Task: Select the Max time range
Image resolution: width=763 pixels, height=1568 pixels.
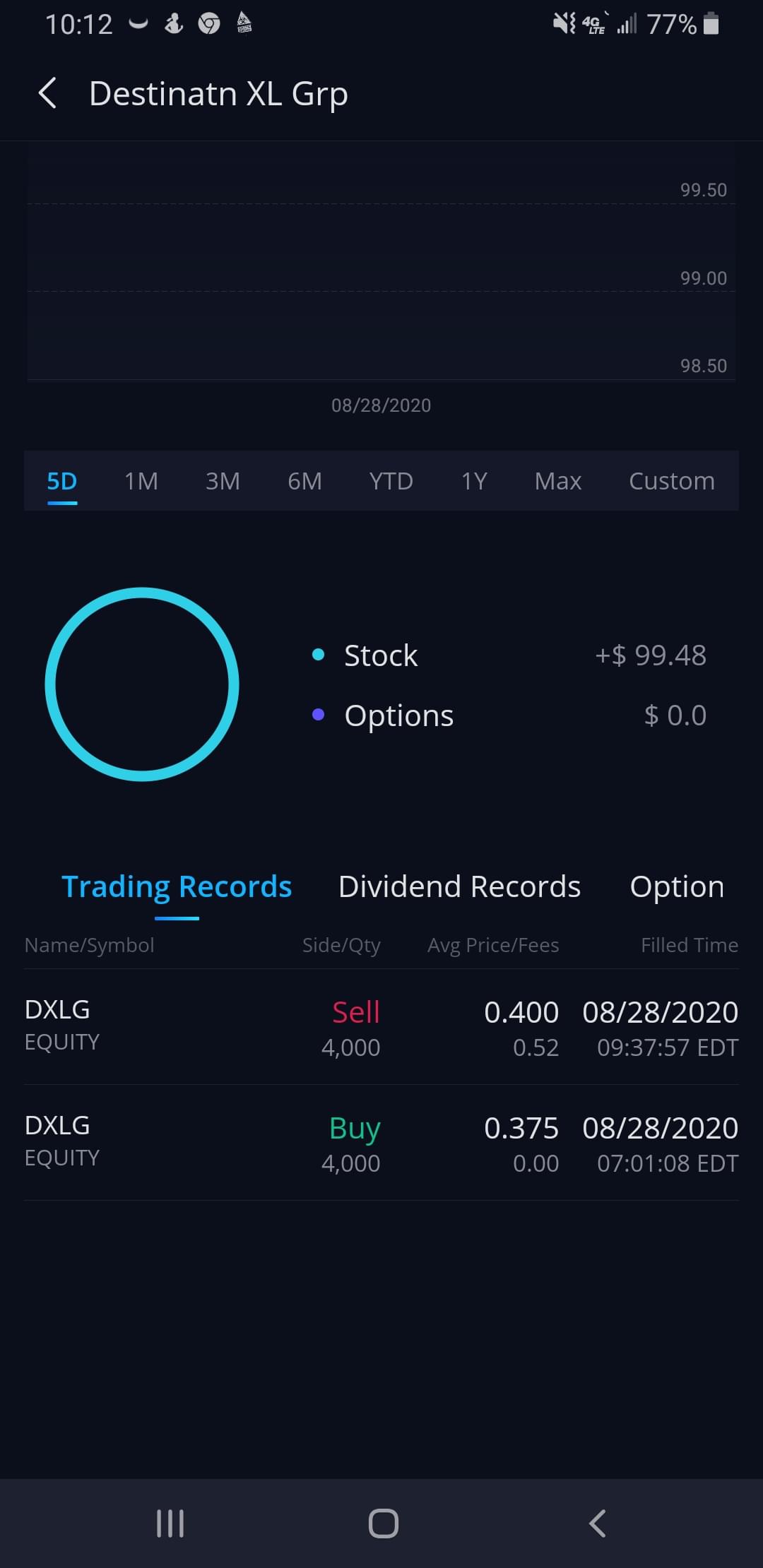Action: click(x=557, y=481)
